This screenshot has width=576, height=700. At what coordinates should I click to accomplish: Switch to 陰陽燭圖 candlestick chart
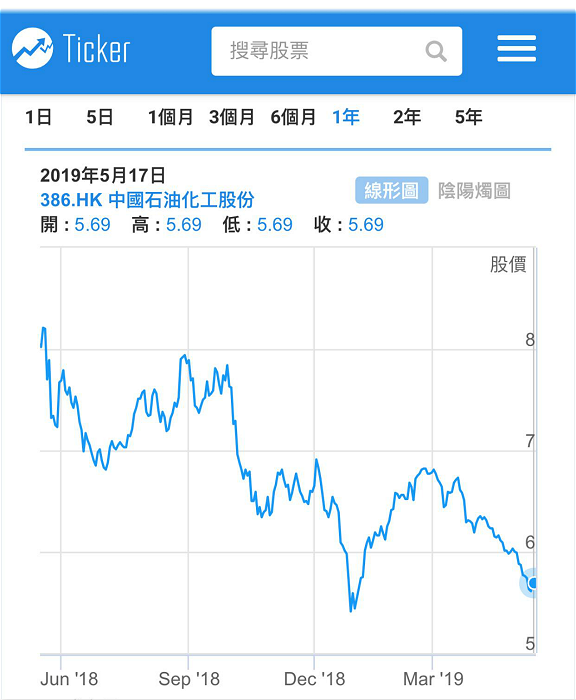coord(474,191)
